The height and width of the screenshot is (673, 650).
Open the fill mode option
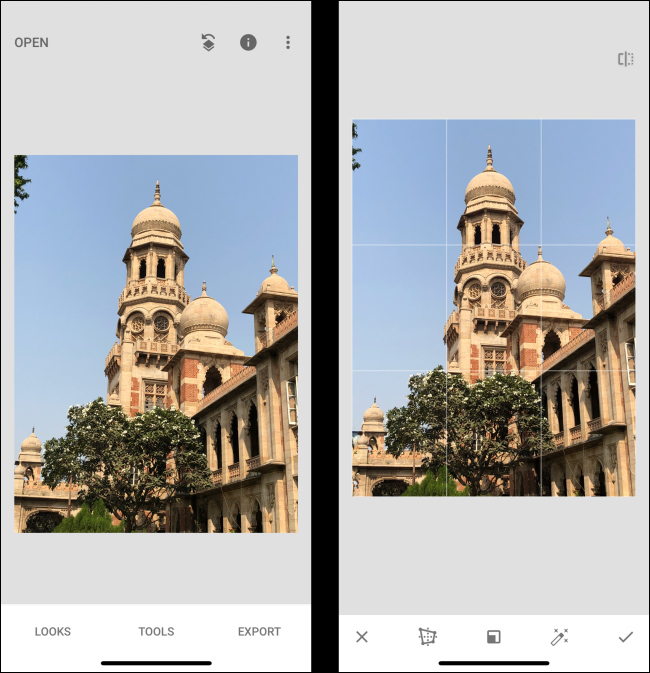493,636
